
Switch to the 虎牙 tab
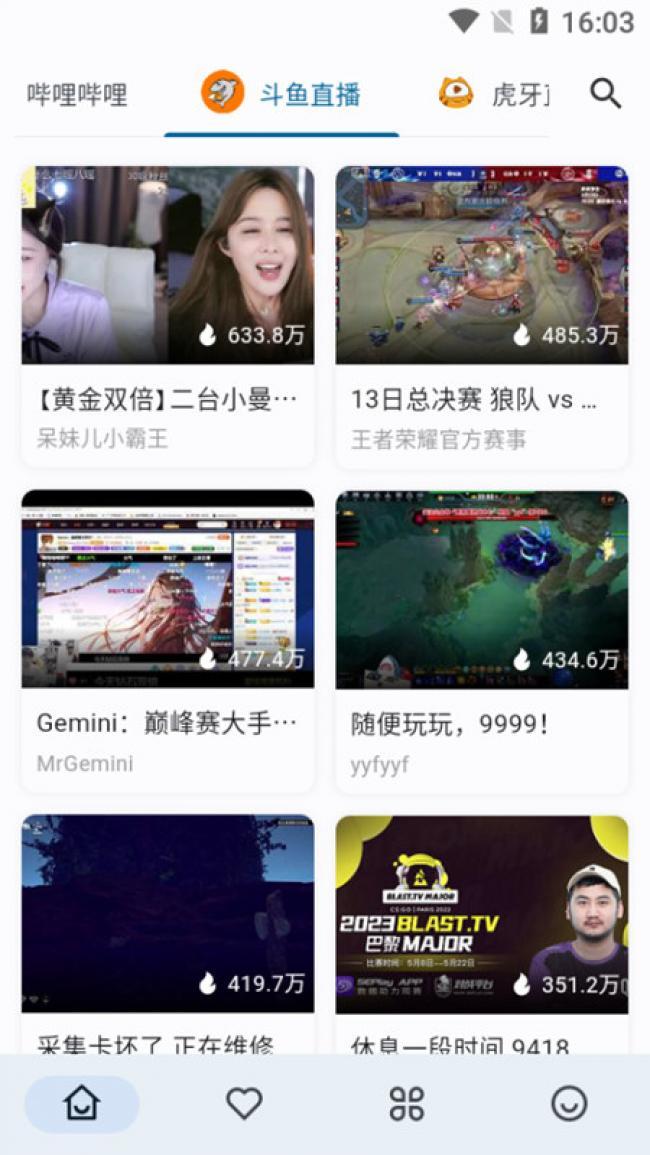pyautogui.click(x=494, y=94)
